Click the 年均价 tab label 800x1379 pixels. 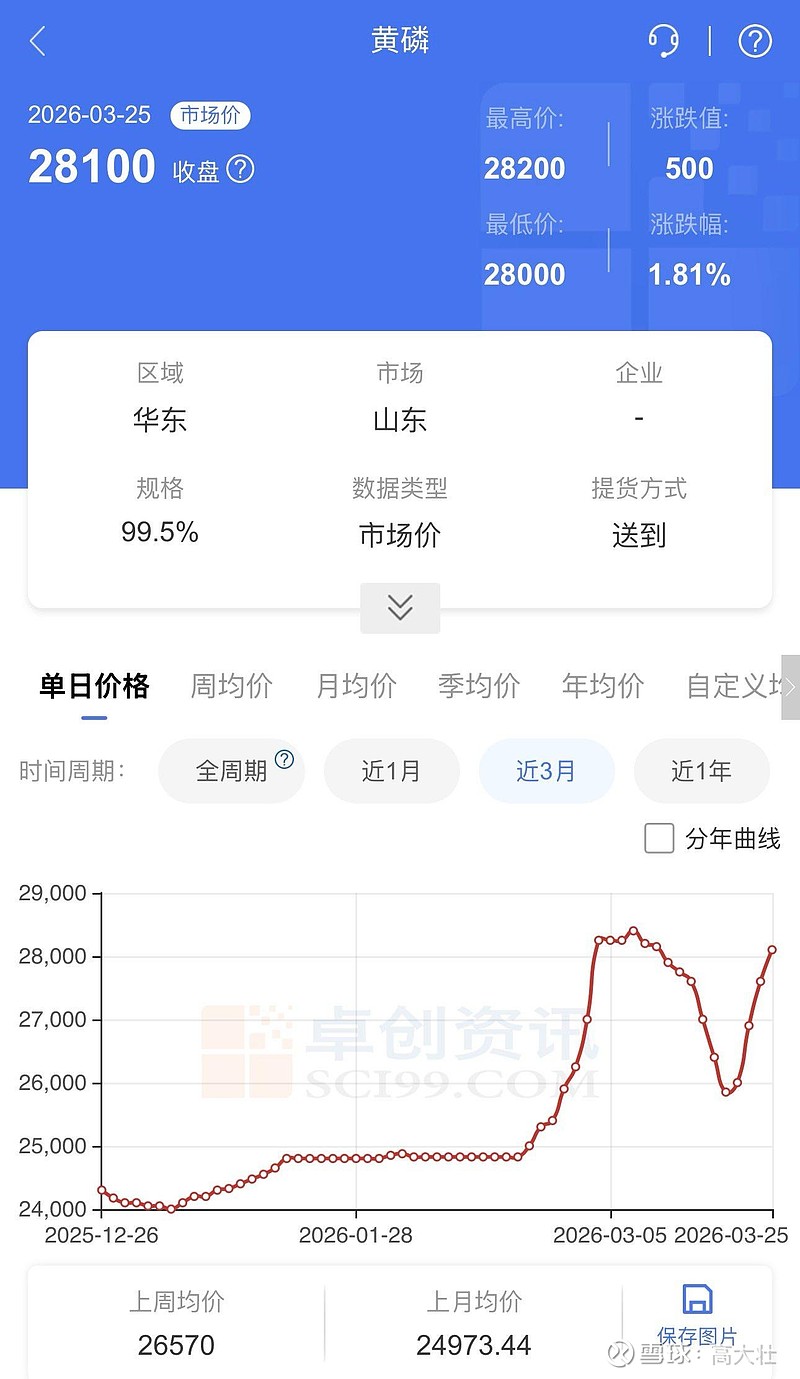click(601, 687)
